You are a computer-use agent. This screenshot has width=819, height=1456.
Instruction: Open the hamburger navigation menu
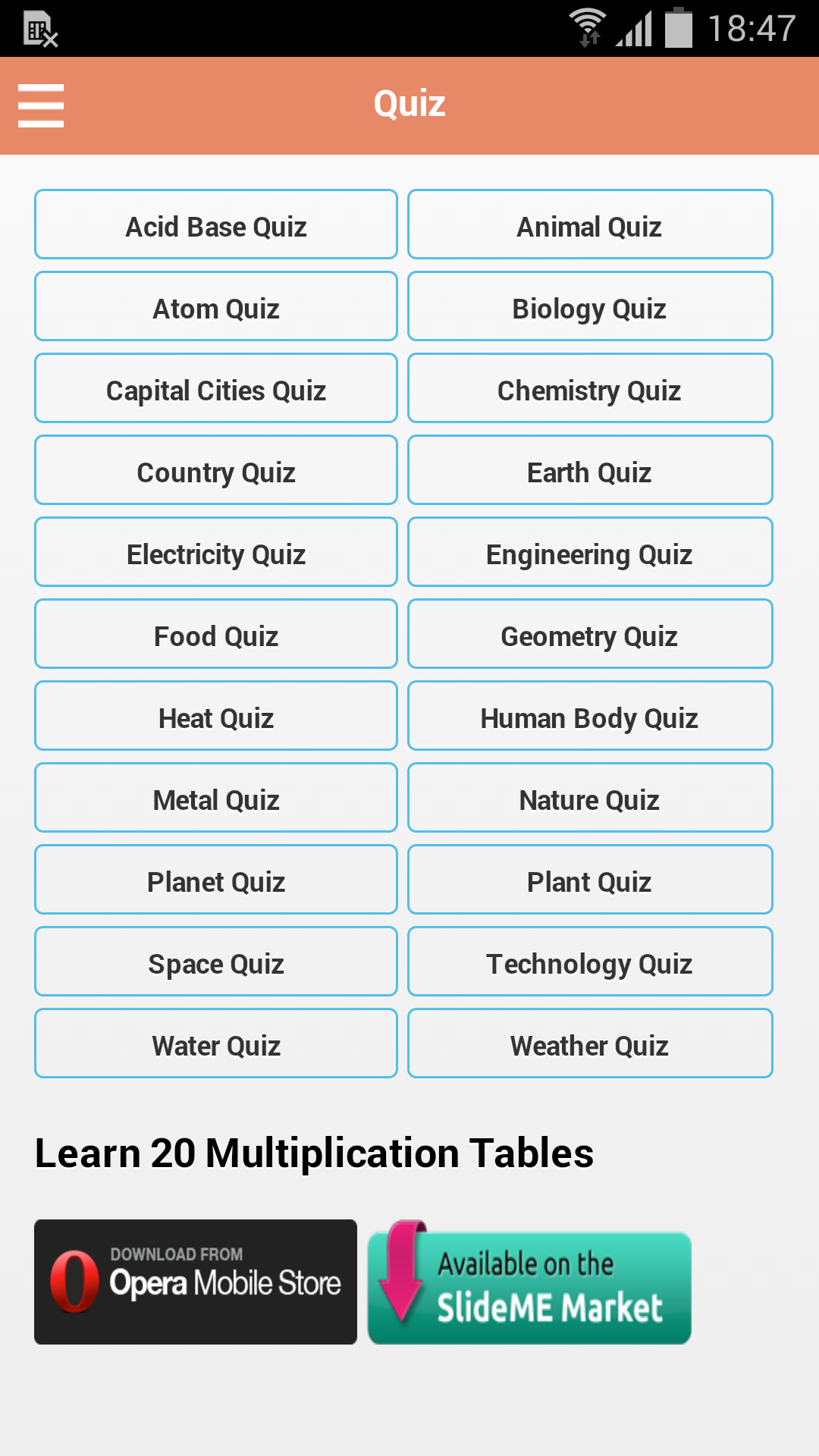coord(41,105)
